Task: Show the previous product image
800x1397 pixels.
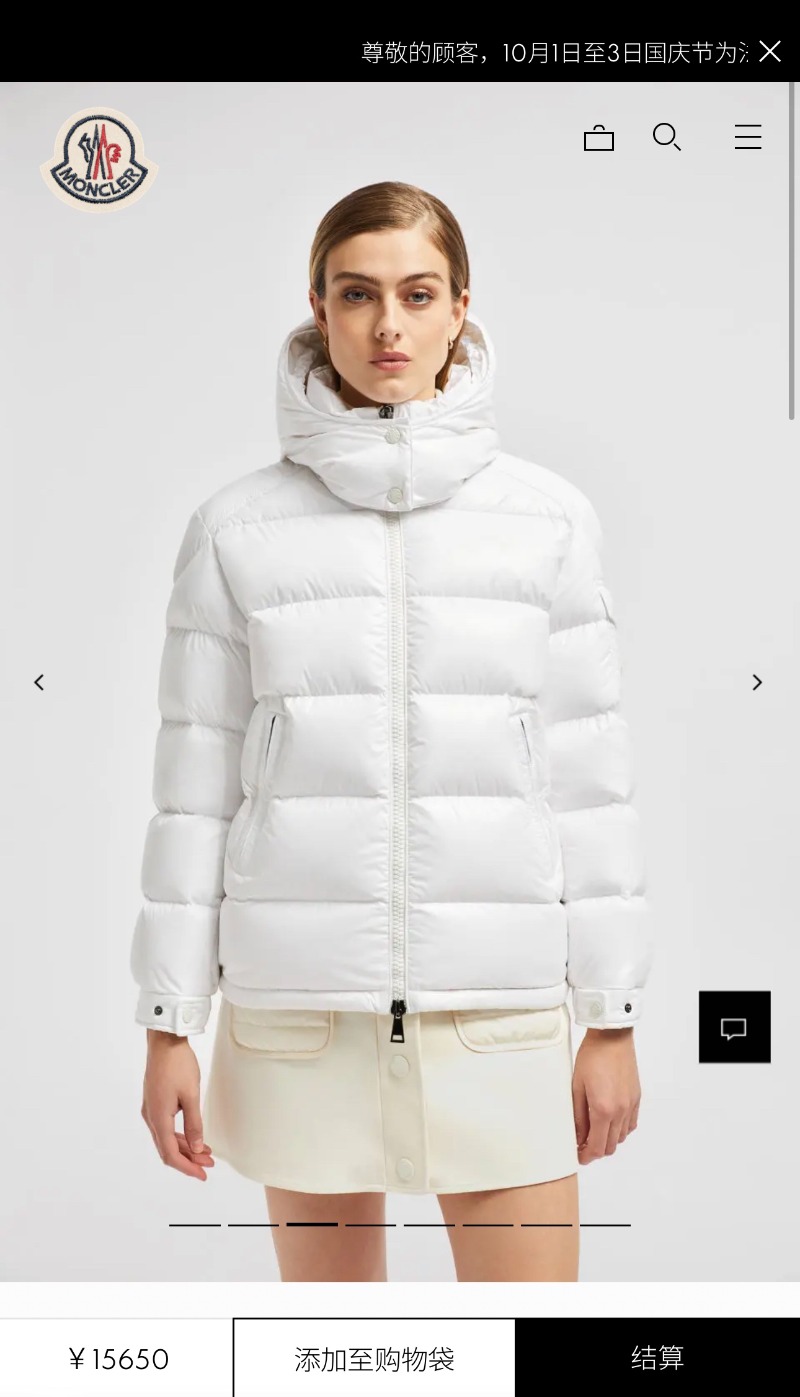Action: point(39,682)
